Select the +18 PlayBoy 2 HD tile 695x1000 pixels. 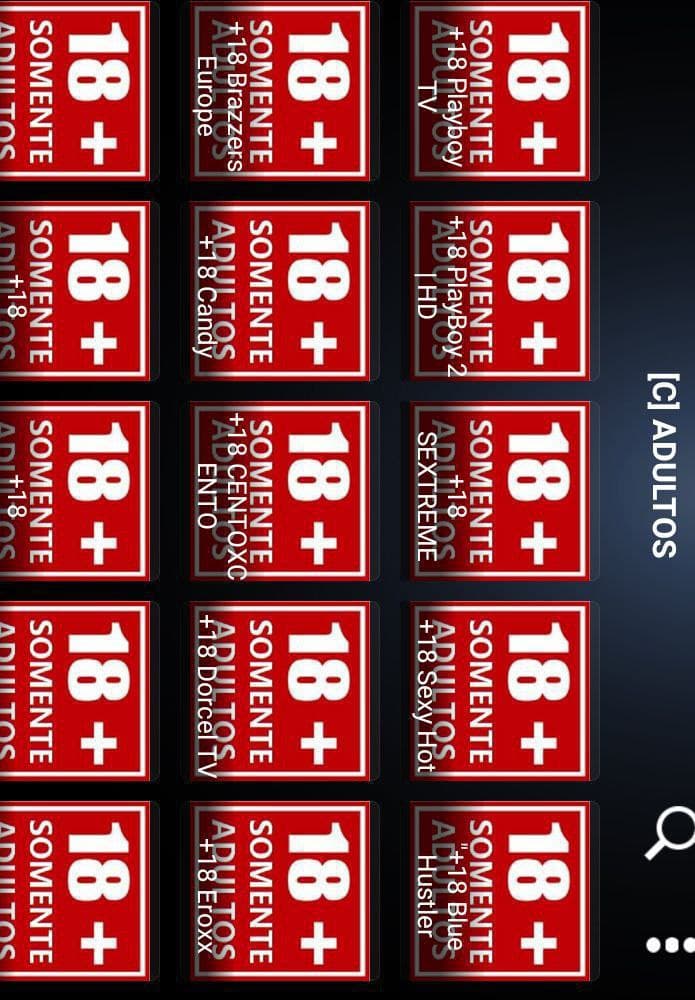(x=500, y=291)
